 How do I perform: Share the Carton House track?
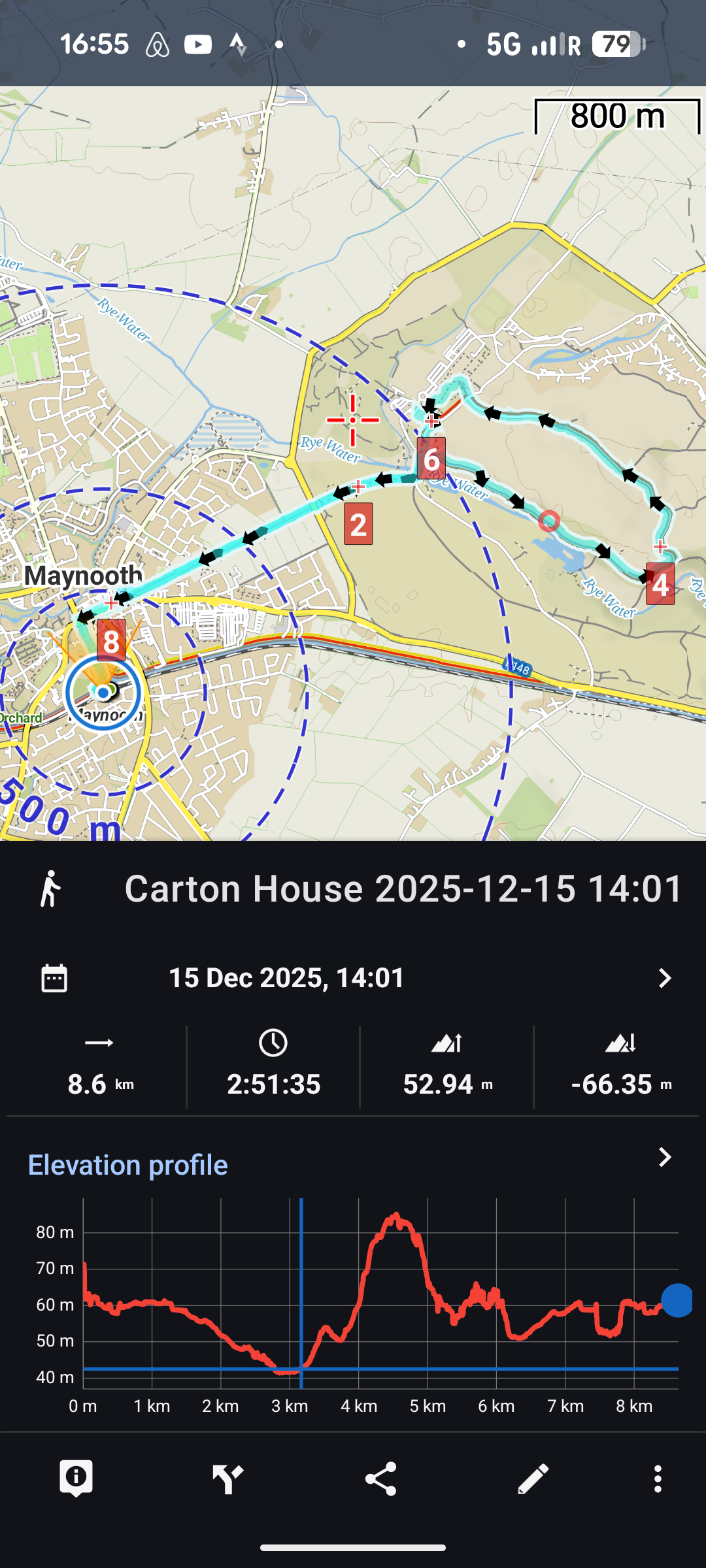coord(380,1478)
